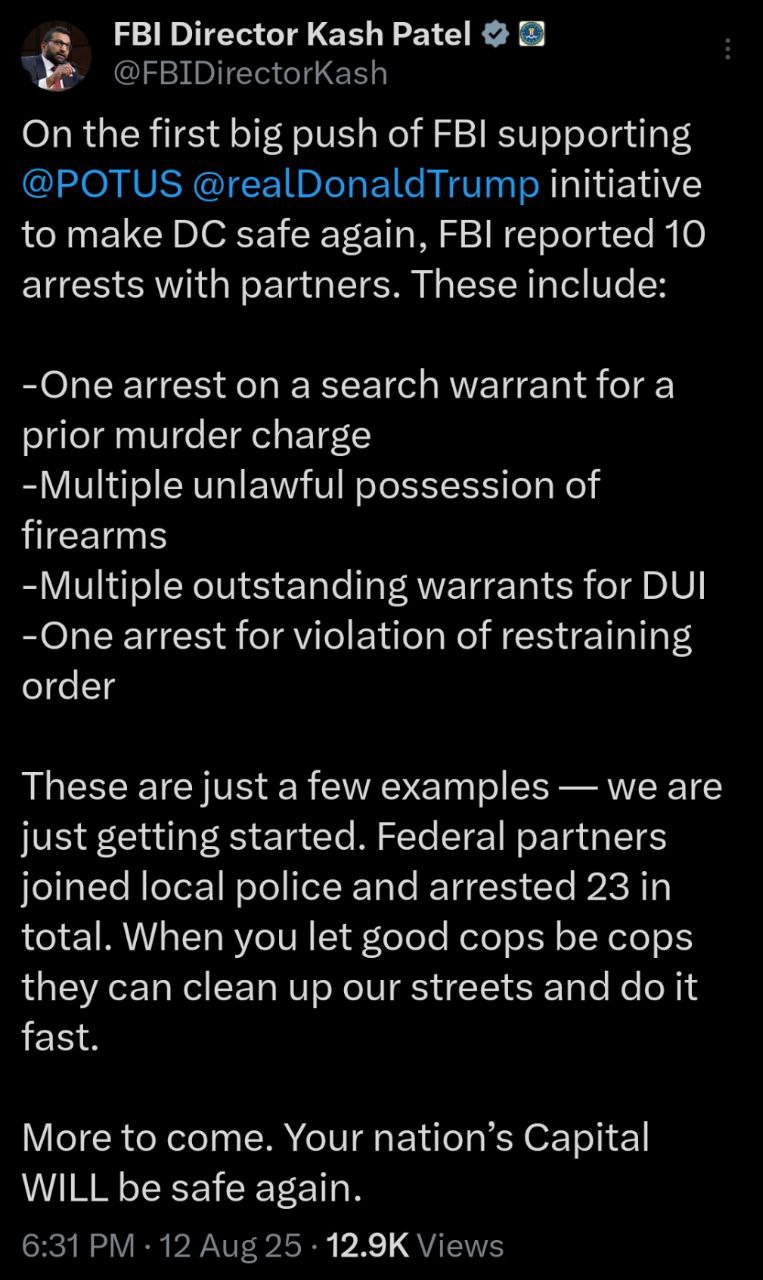Open the @POTUS mention link

coord(103,185)
